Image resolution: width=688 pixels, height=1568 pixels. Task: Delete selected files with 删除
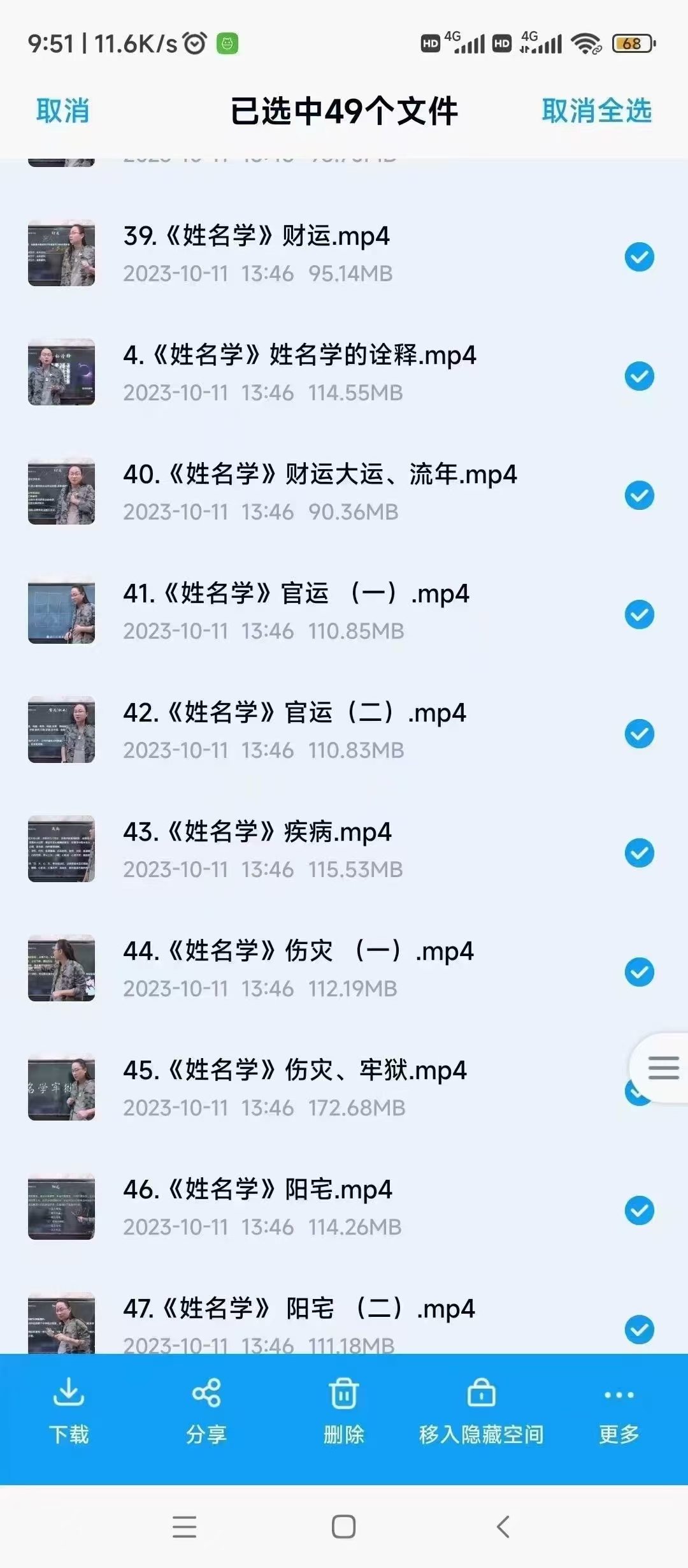pyautogui.click(x=344, y=1410)
